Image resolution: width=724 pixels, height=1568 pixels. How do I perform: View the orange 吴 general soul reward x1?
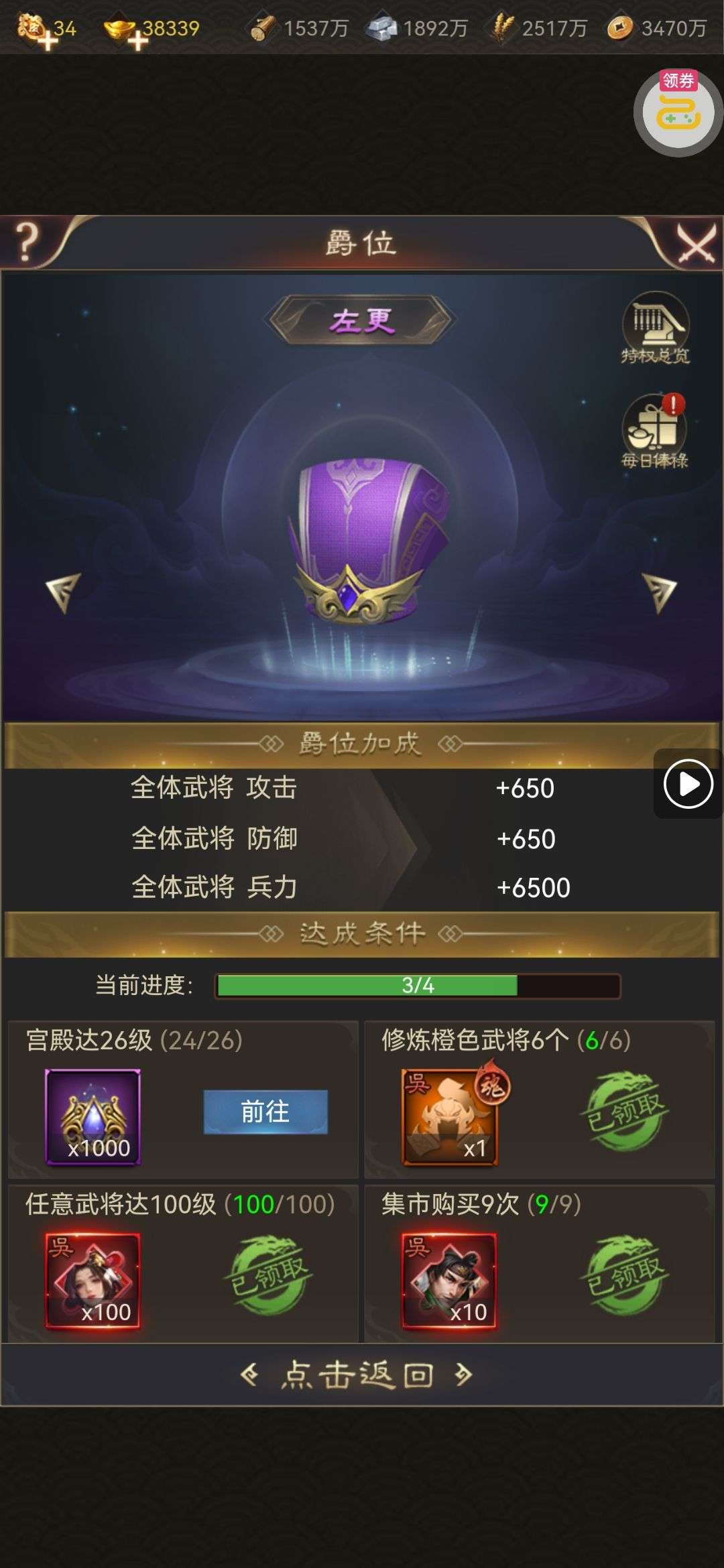point(450,1117)
